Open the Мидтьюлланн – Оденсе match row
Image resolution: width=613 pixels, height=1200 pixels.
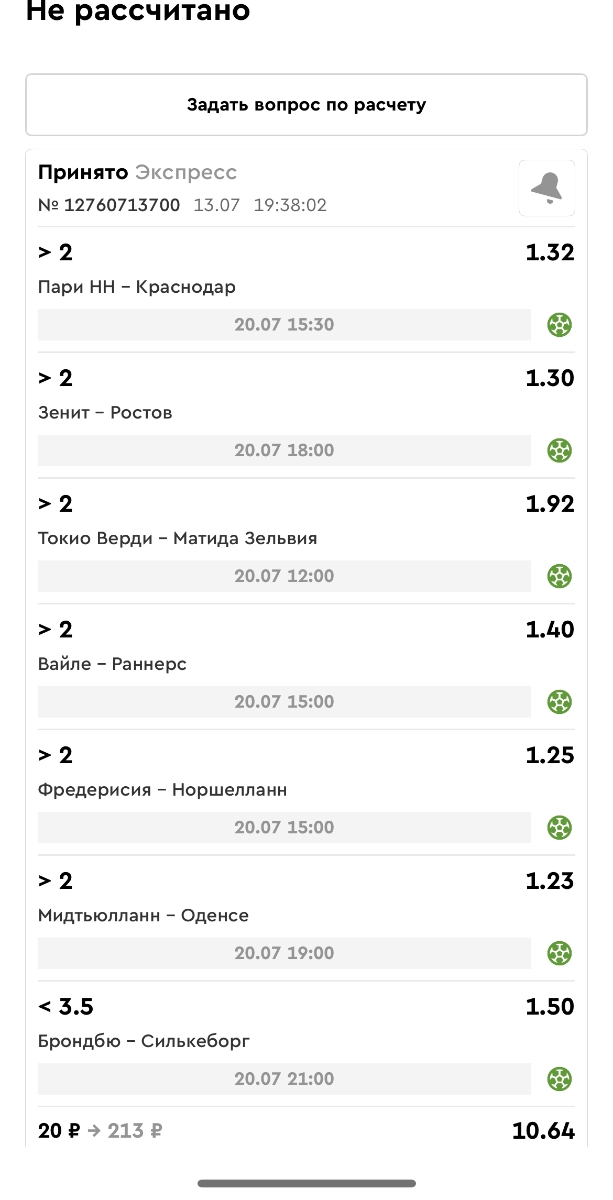click(143, 916)
